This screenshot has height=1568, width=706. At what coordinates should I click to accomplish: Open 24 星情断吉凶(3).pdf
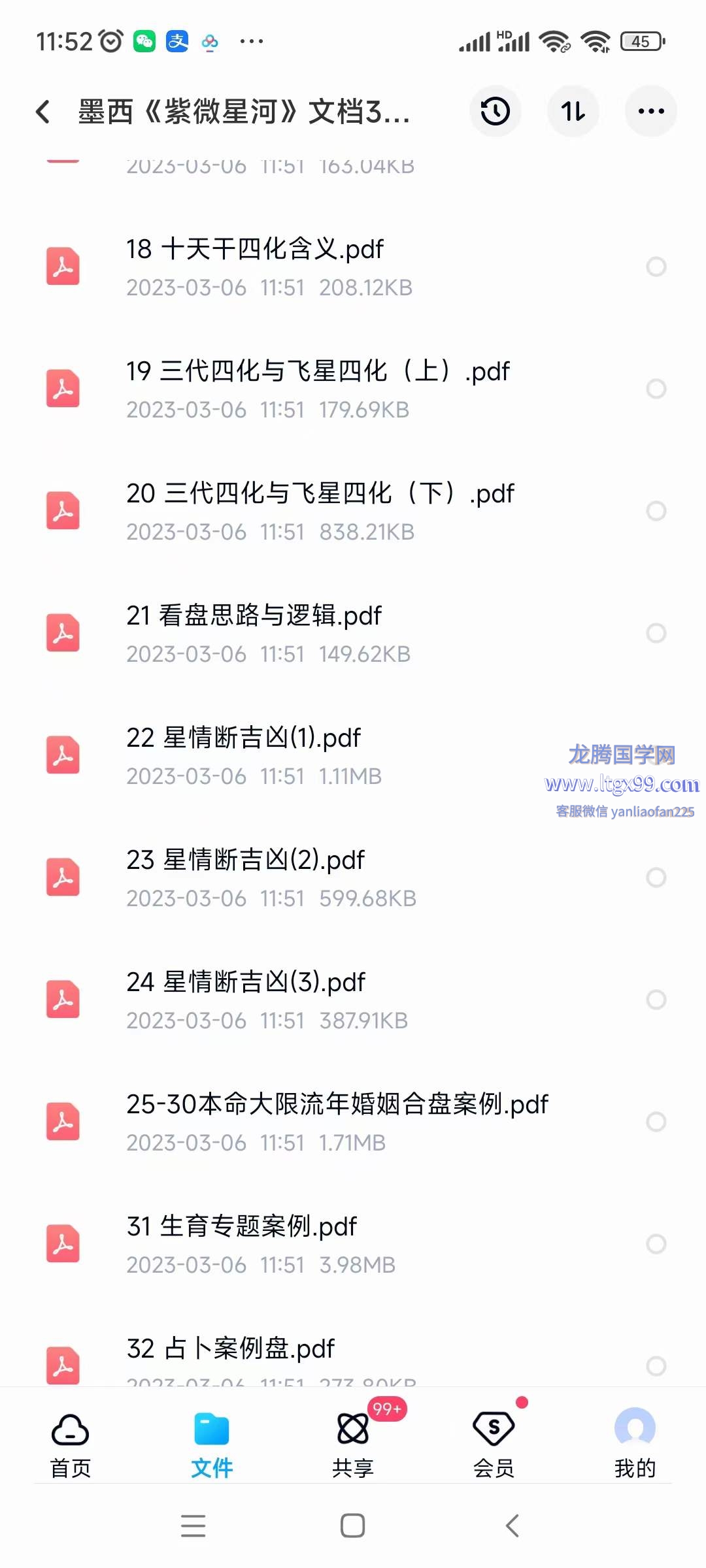353,1000
